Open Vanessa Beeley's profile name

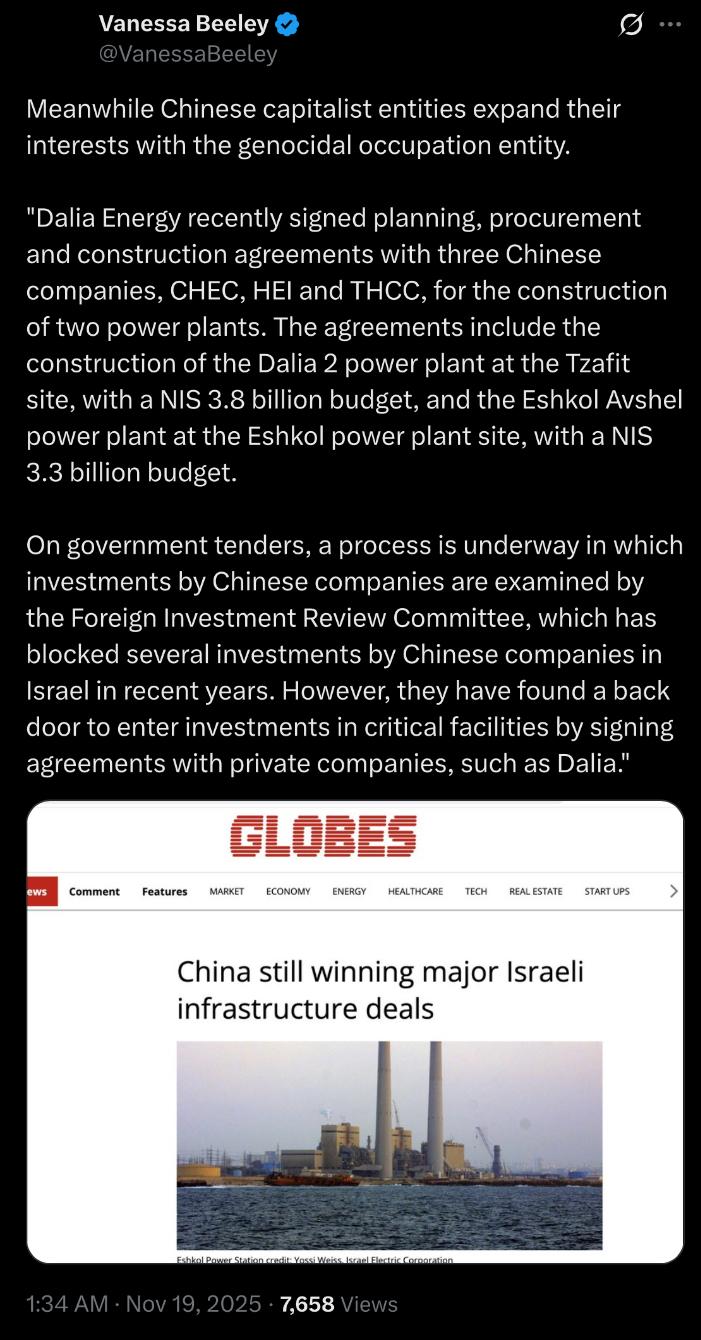[x=183, y=24]
